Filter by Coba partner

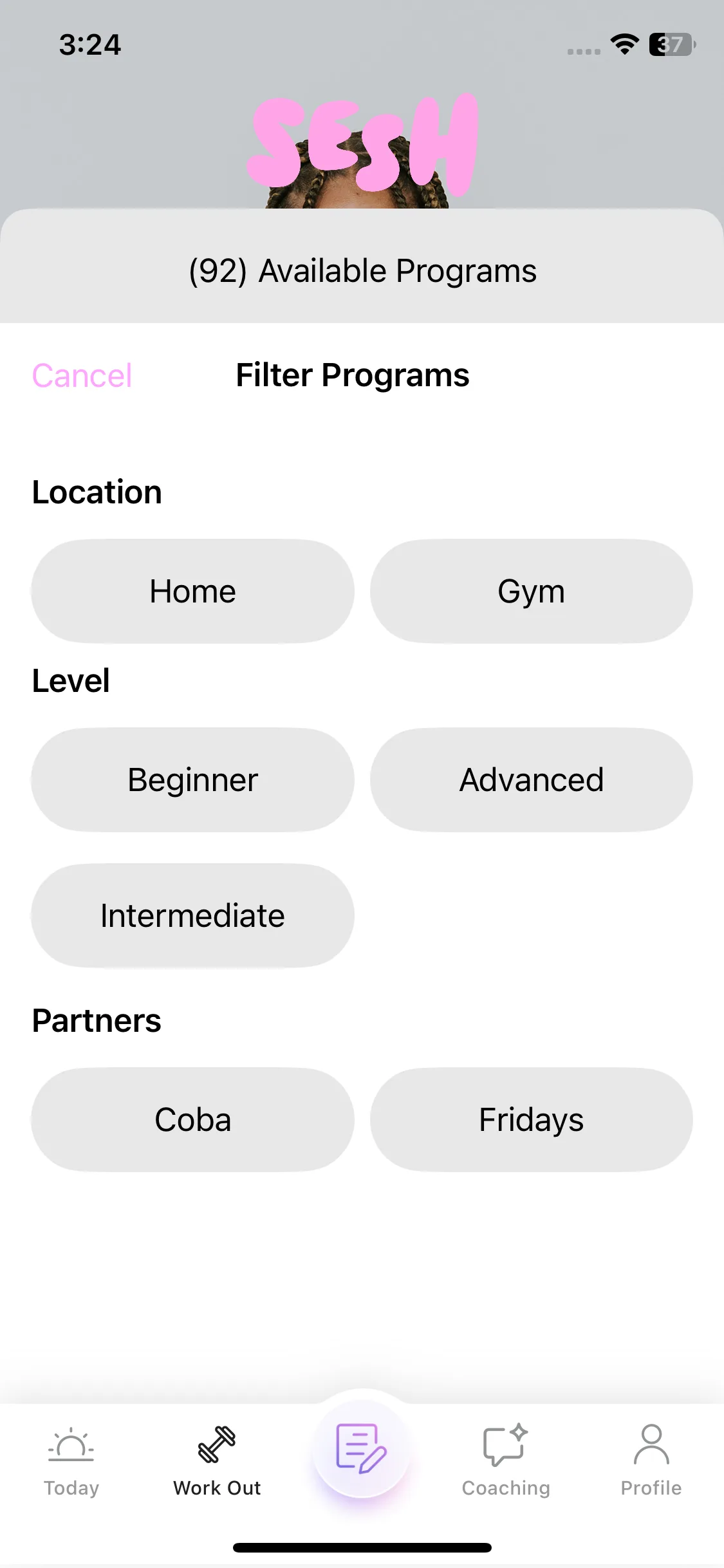tap(192, 1119)
